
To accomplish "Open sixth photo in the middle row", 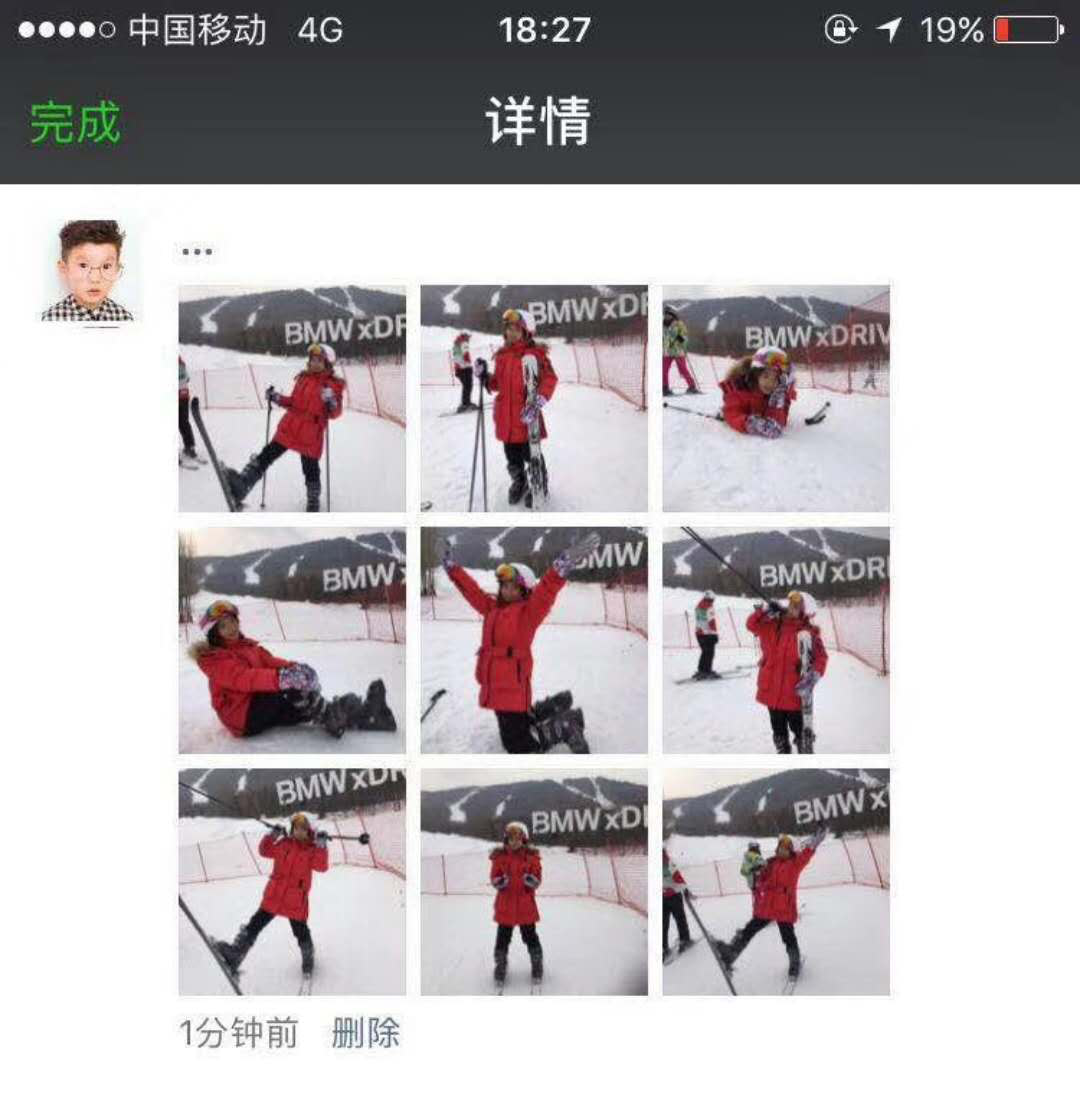I will coord(776,640).
